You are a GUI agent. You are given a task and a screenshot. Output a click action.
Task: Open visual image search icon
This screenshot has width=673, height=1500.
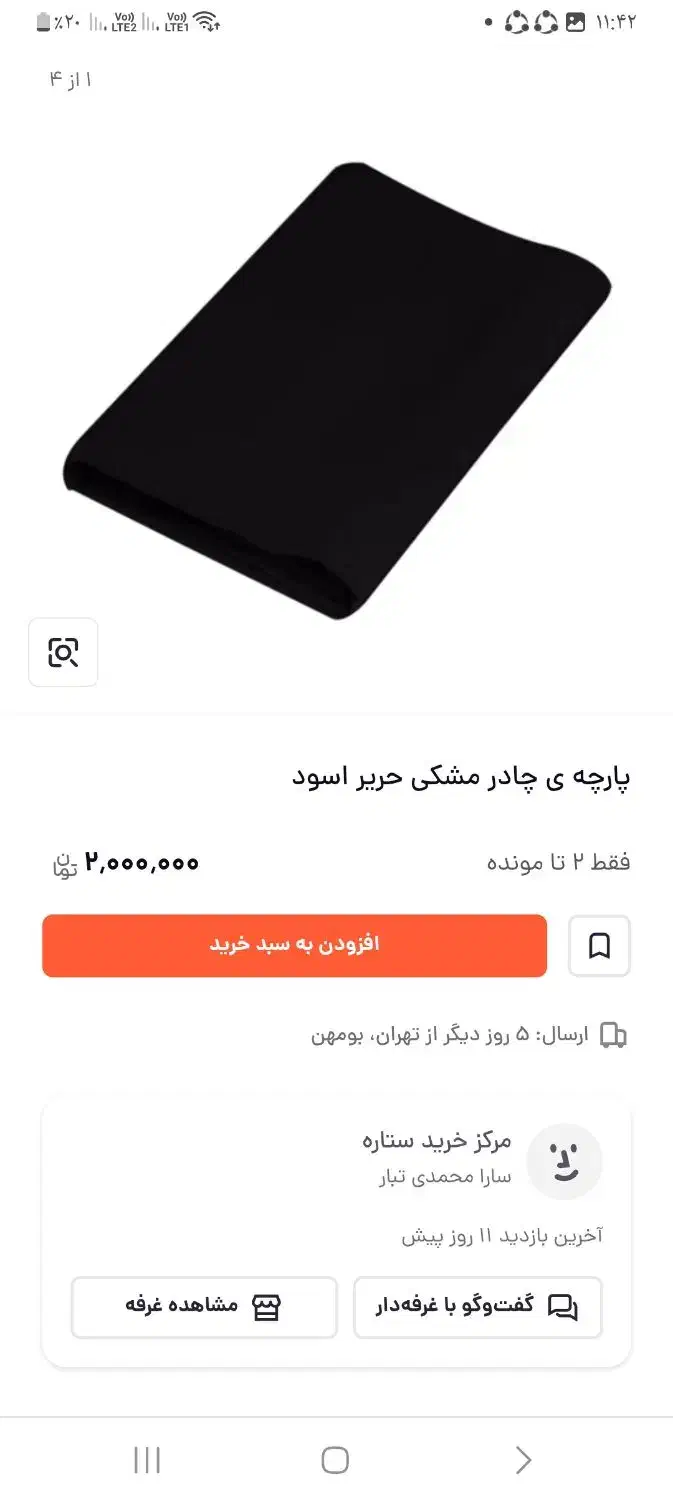click(63, 653)
